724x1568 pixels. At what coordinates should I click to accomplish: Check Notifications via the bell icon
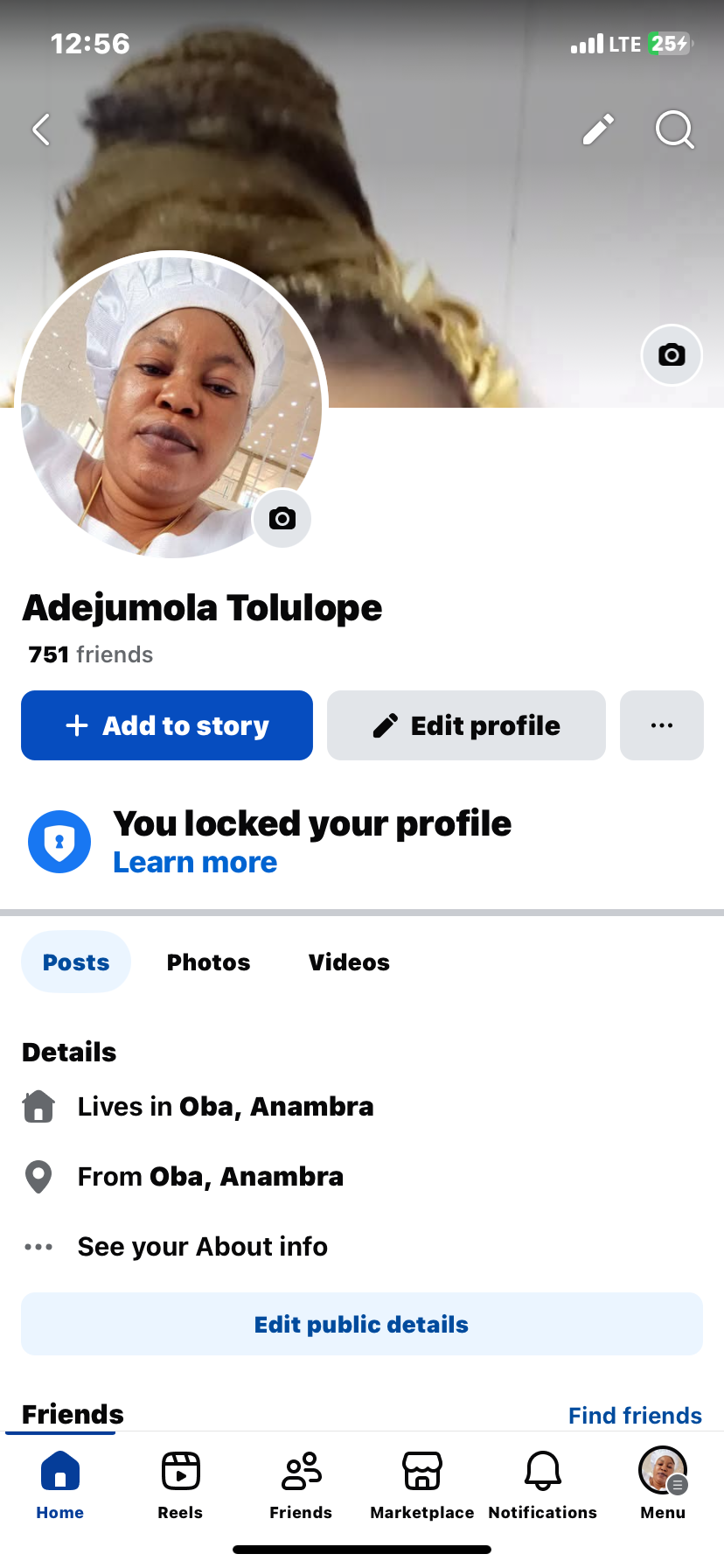542,1483
